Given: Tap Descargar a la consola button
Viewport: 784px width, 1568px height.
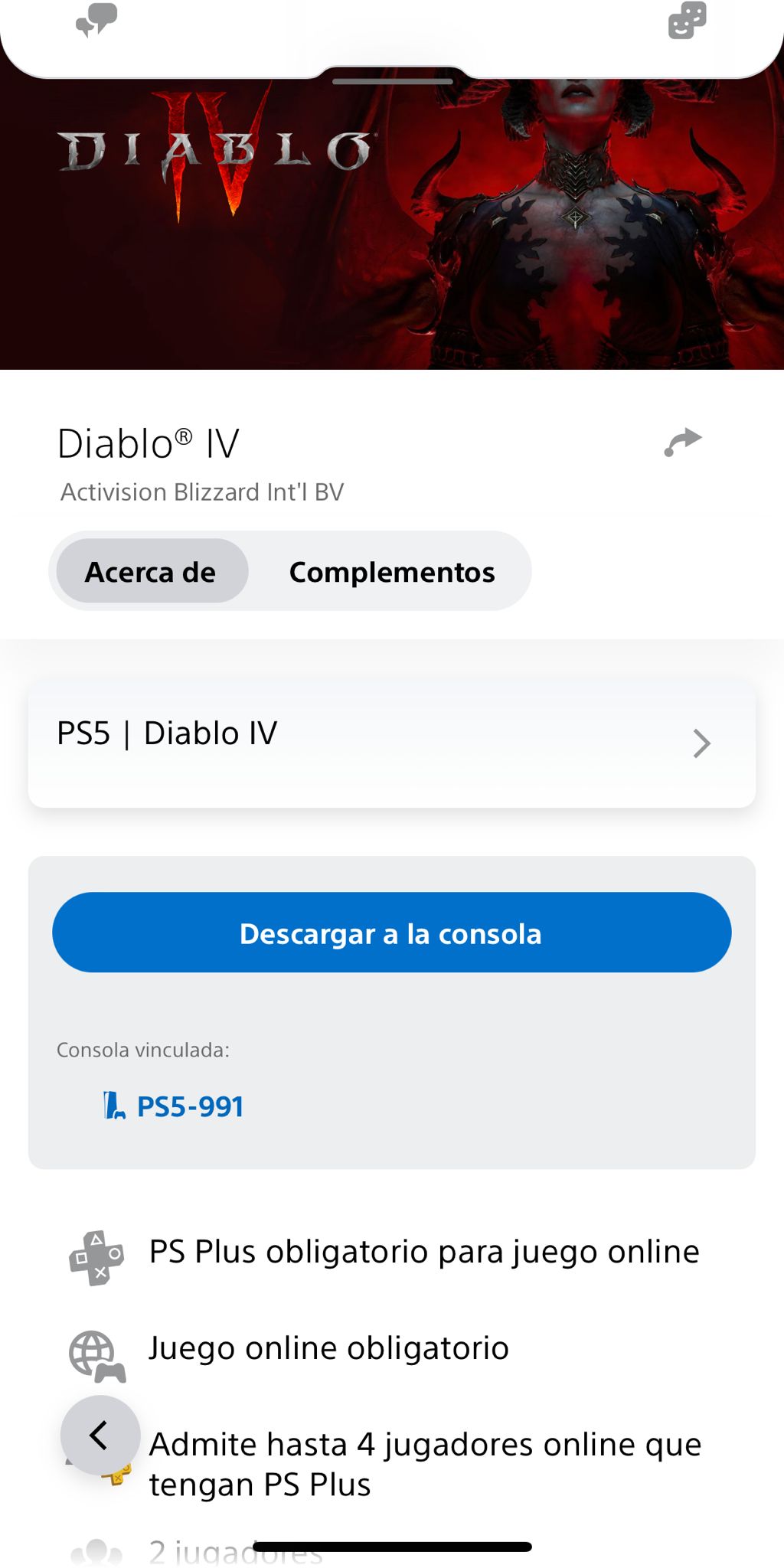Looking at the screenshot, I should point(392,933).
